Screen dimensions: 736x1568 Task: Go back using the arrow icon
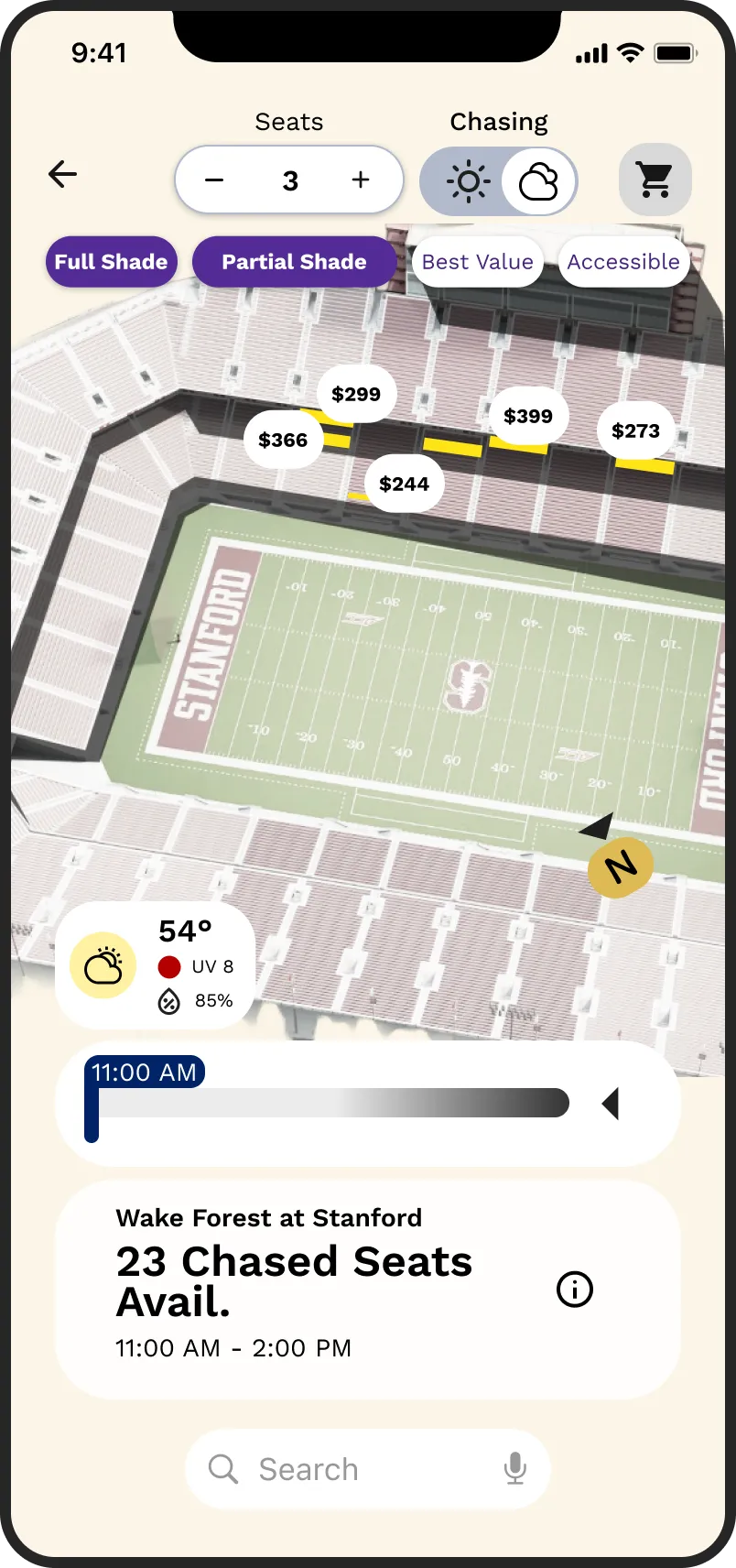click(x=62, y=174)
